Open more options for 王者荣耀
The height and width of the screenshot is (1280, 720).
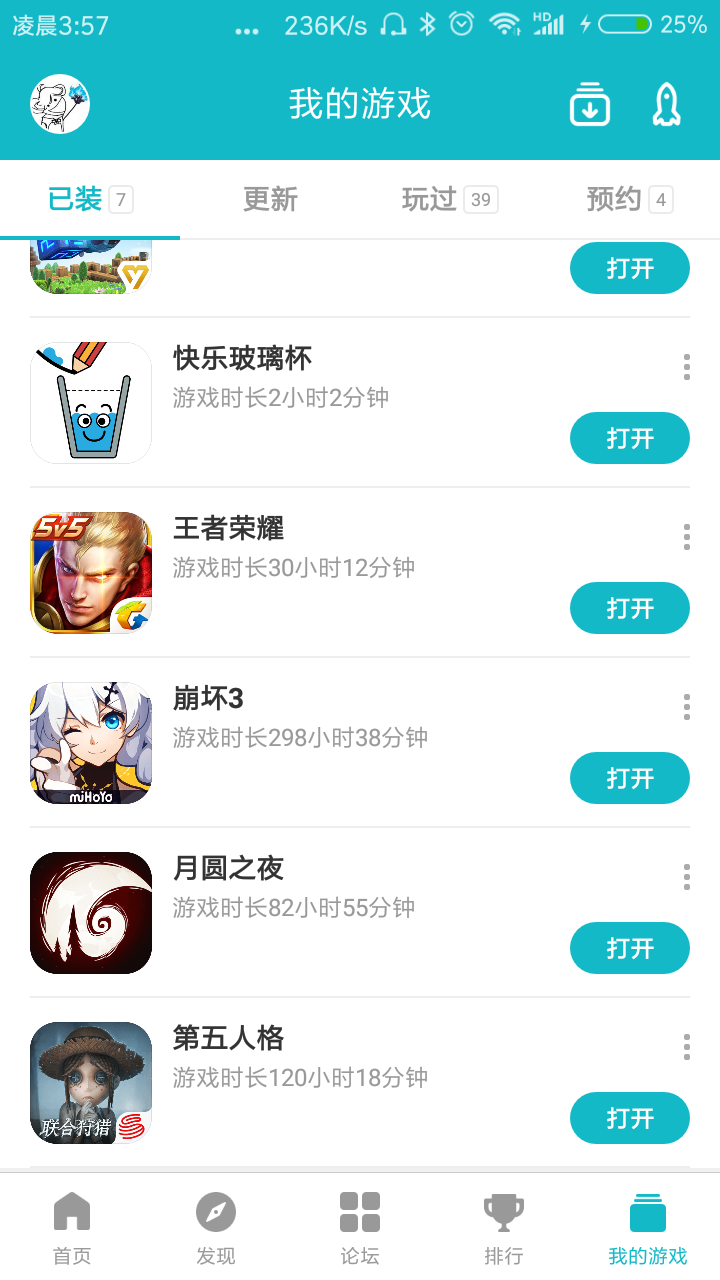tap(687, 537)
